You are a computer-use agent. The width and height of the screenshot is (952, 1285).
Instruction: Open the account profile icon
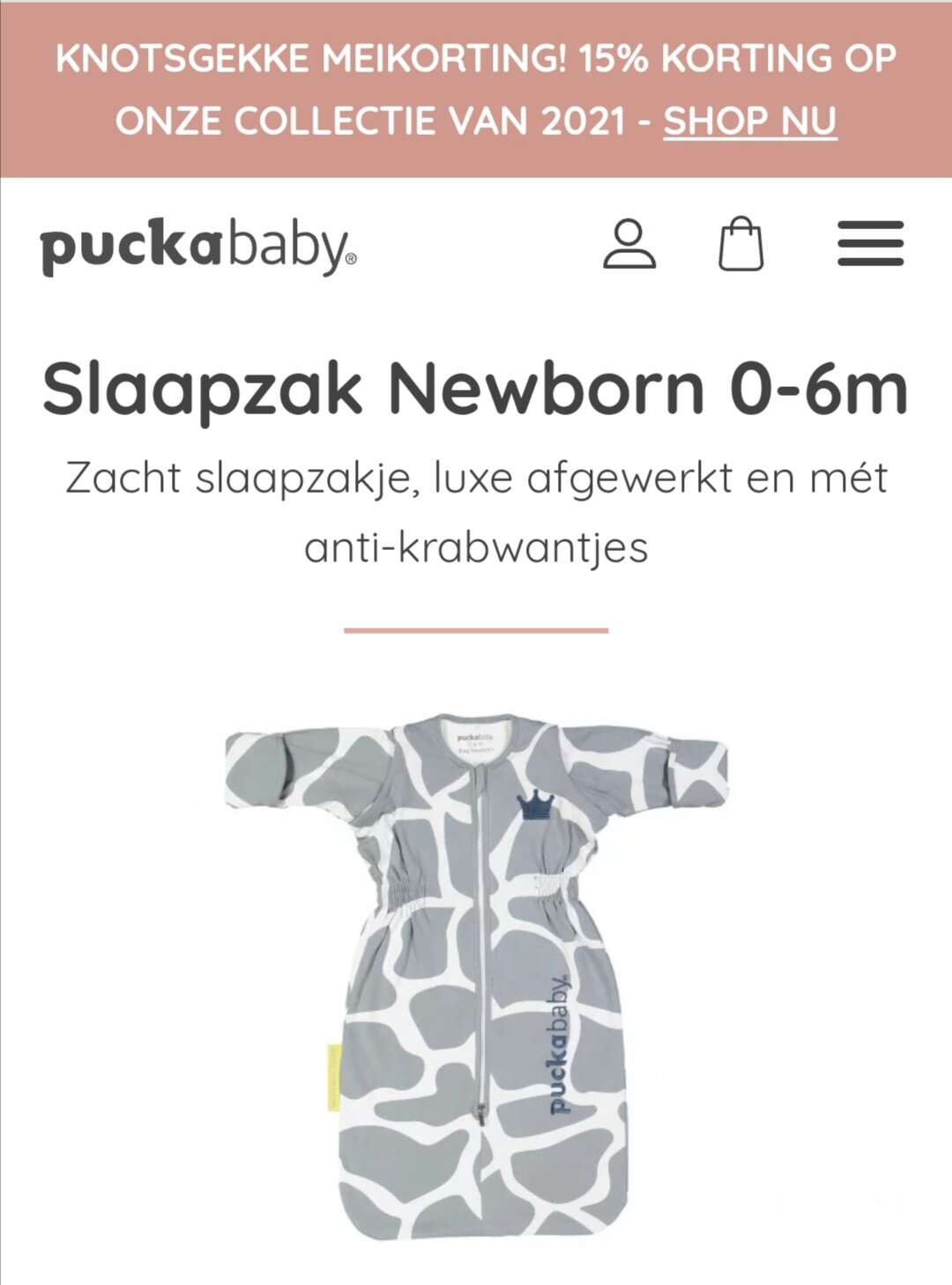(x=629, y=244)
